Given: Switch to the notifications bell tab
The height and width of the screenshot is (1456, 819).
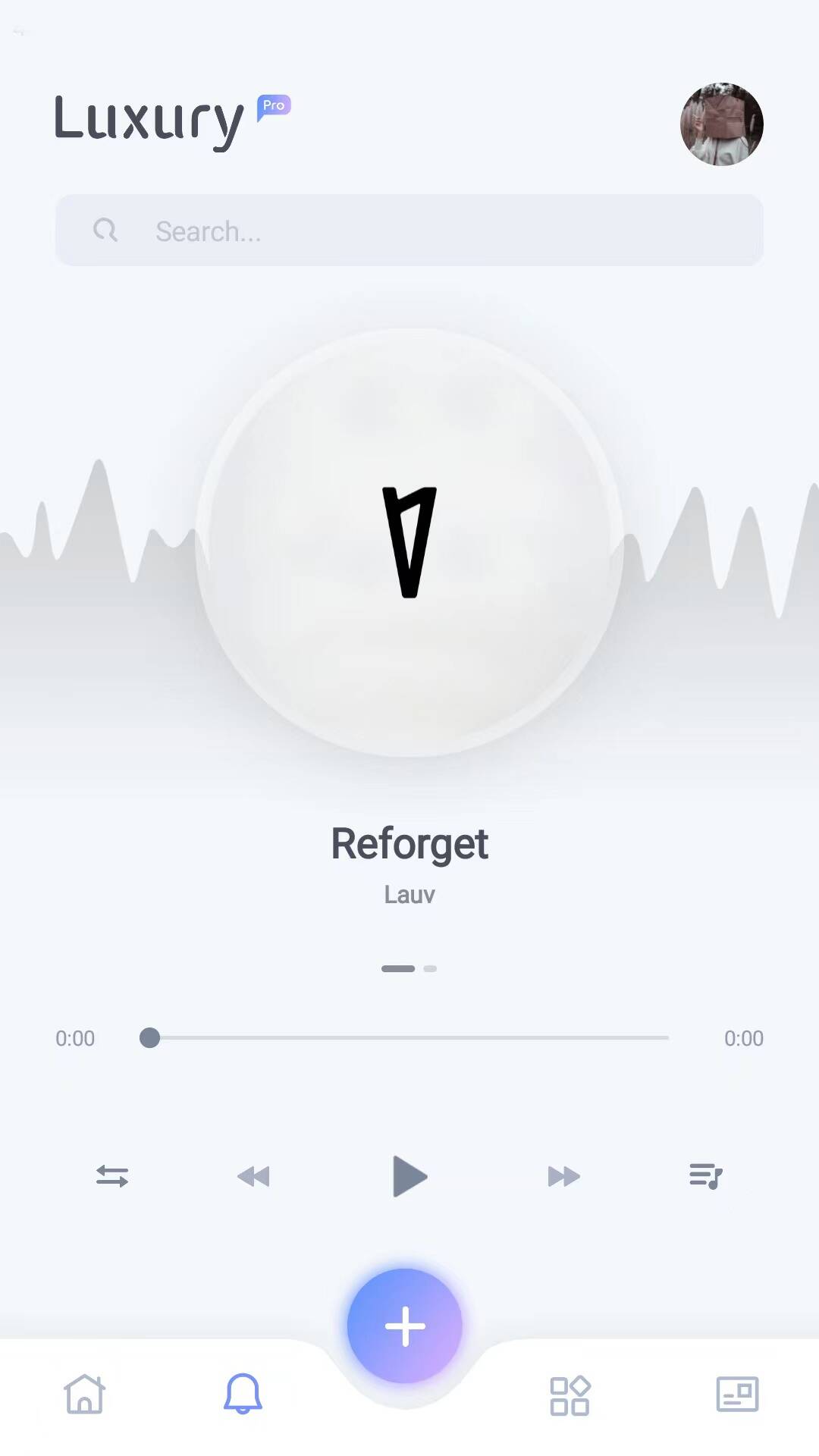Looking at the screenshot, I should coord(243,1394).
